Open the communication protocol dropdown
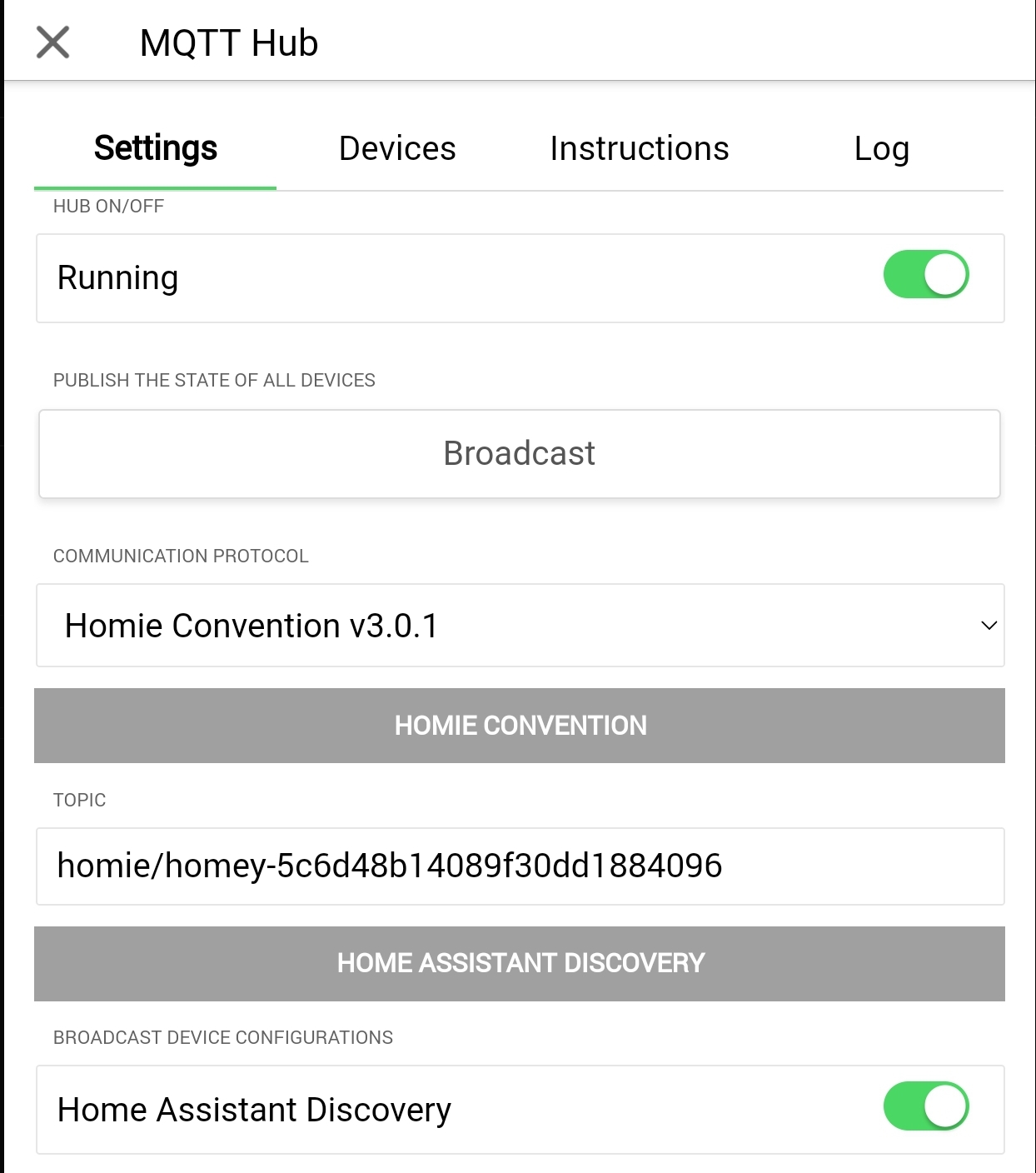The image size is (1036, 1173). [520, 626]
